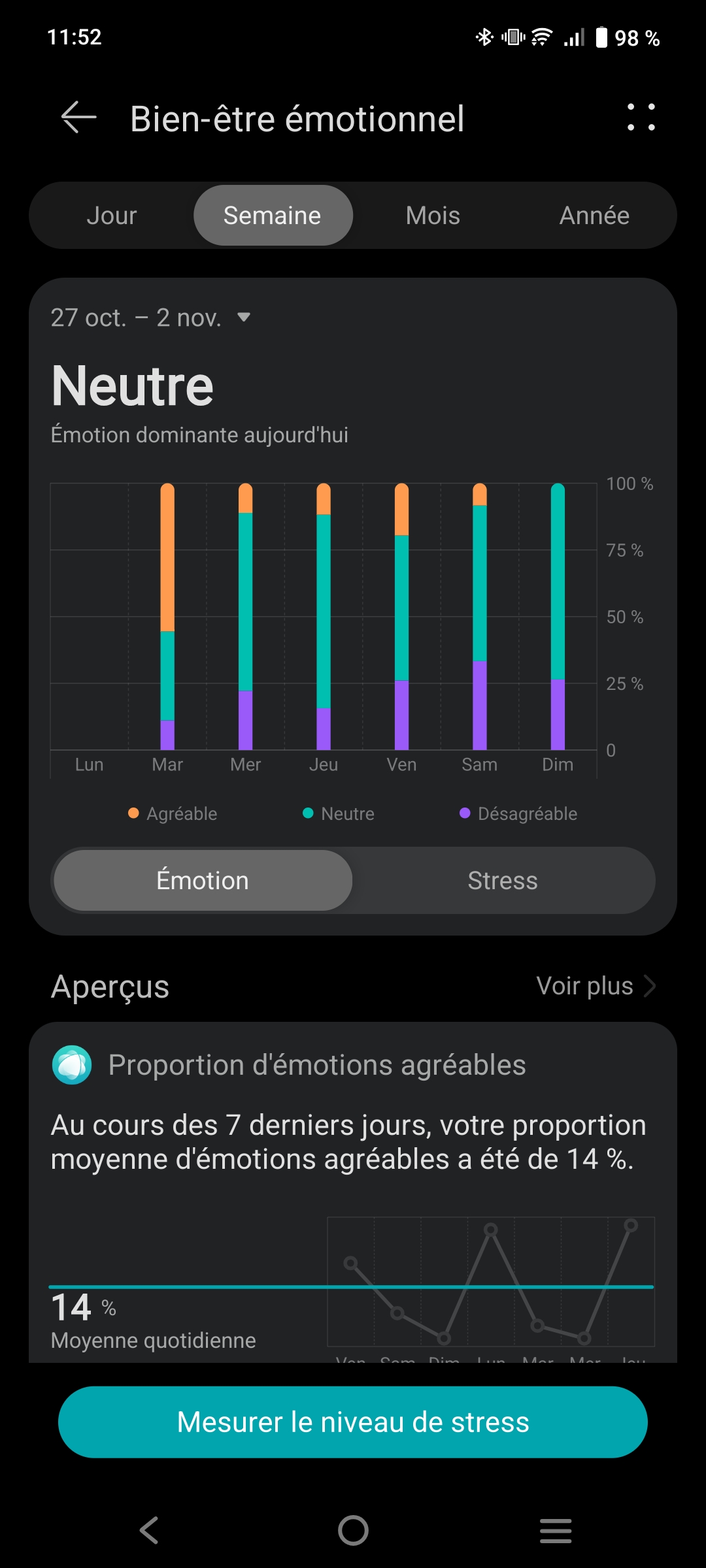The height and width of the screenshot is (1568, 706).
Task: Open recent apps from navigation bar
Action: (556, 1530)
